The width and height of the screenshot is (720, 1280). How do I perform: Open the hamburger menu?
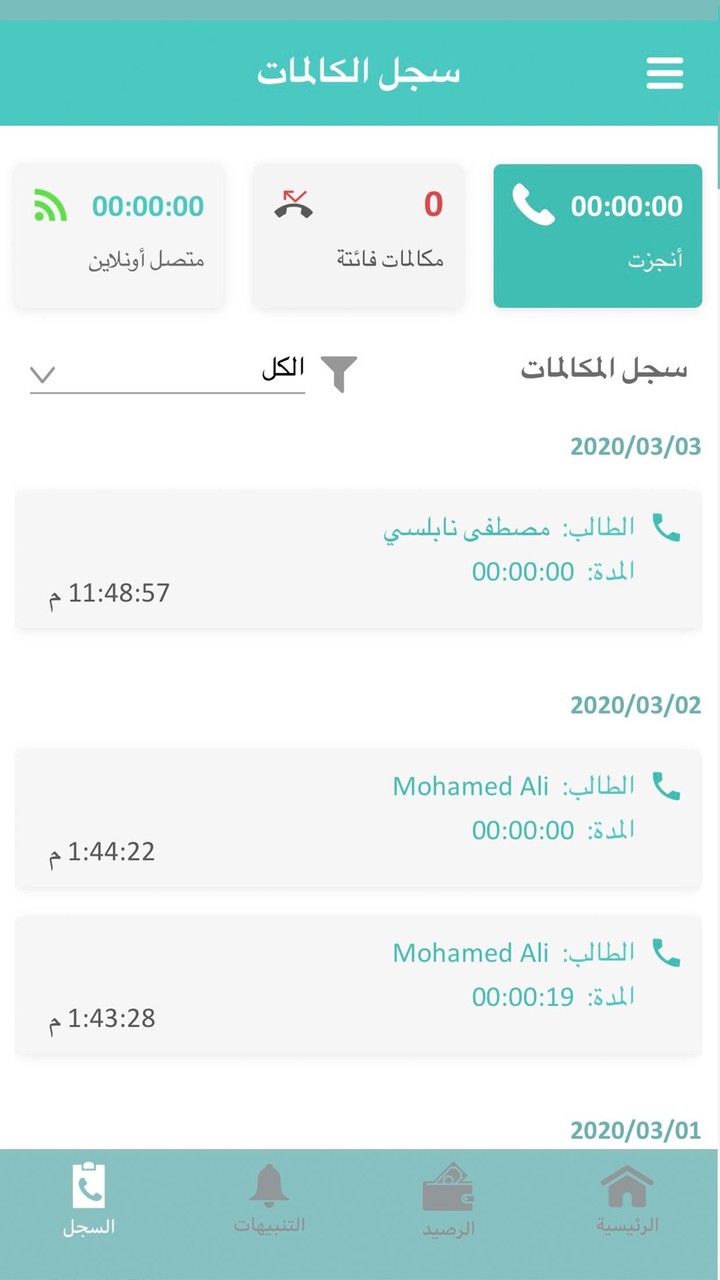(665, 73)
